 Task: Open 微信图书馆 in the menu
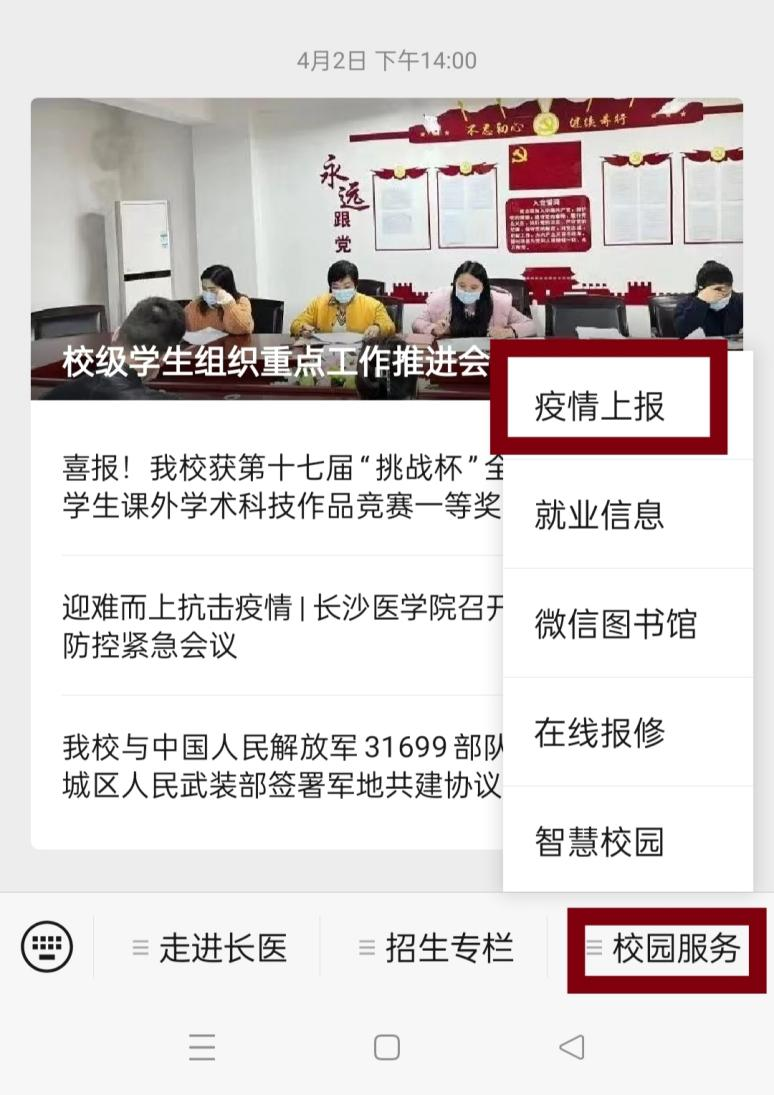click(614, 624)
